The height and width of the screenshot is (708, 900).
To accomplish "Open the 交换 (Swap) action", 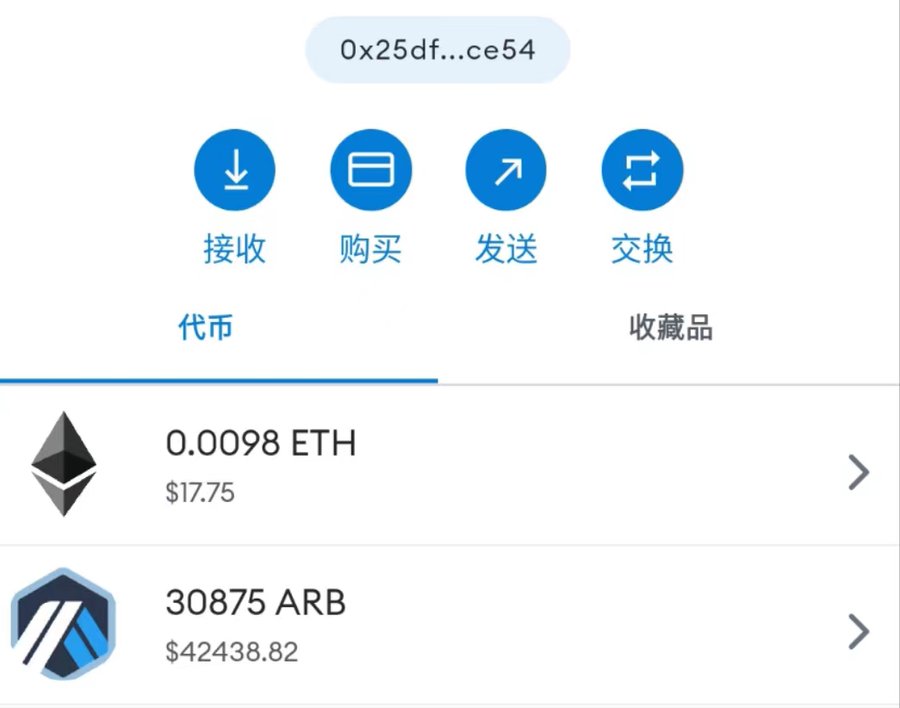I will [642, 171].
